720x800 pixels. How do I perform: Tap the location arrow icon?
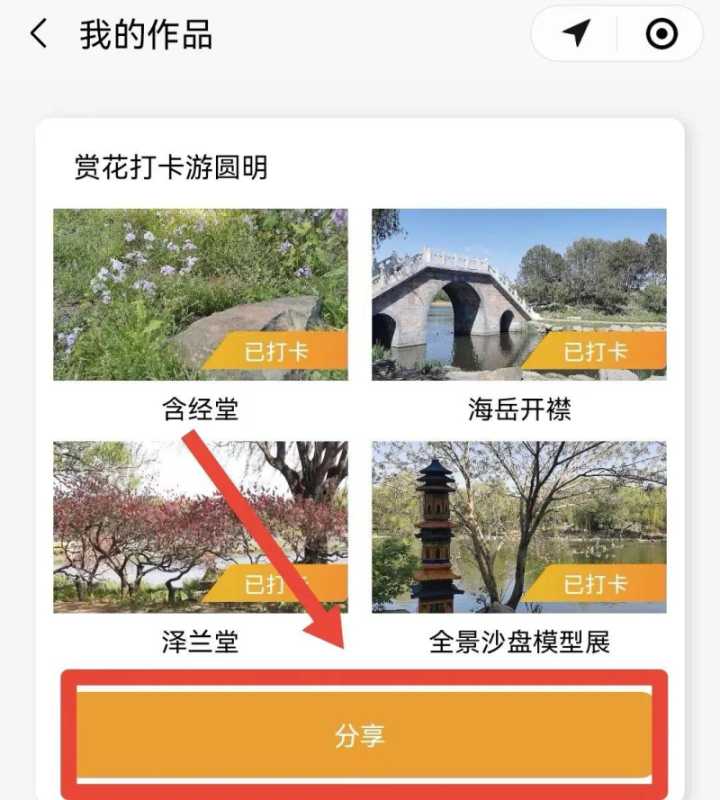(x=575, y=34)
